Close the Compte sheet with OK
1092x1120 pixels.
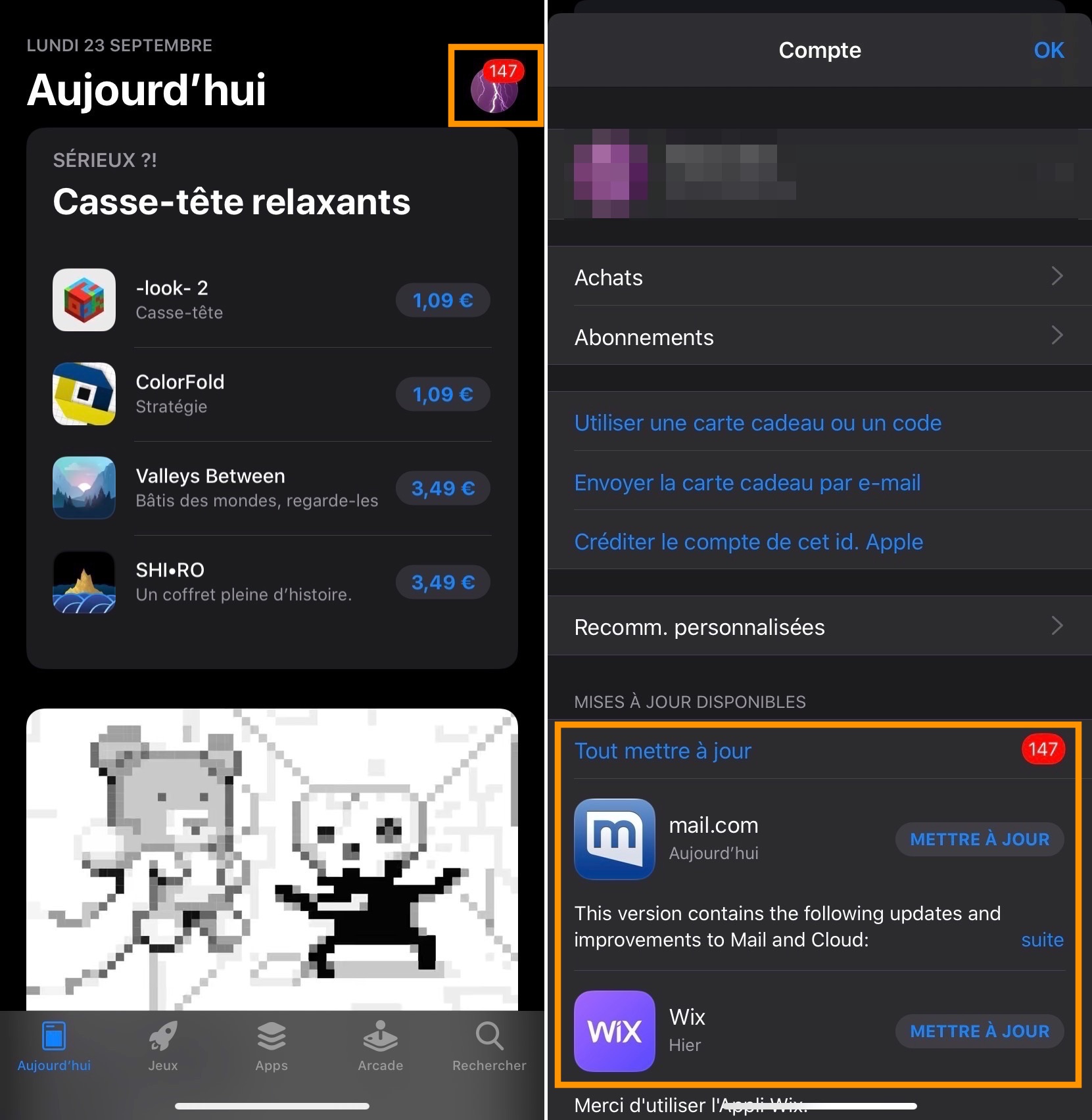click(x=1048, y=51)
